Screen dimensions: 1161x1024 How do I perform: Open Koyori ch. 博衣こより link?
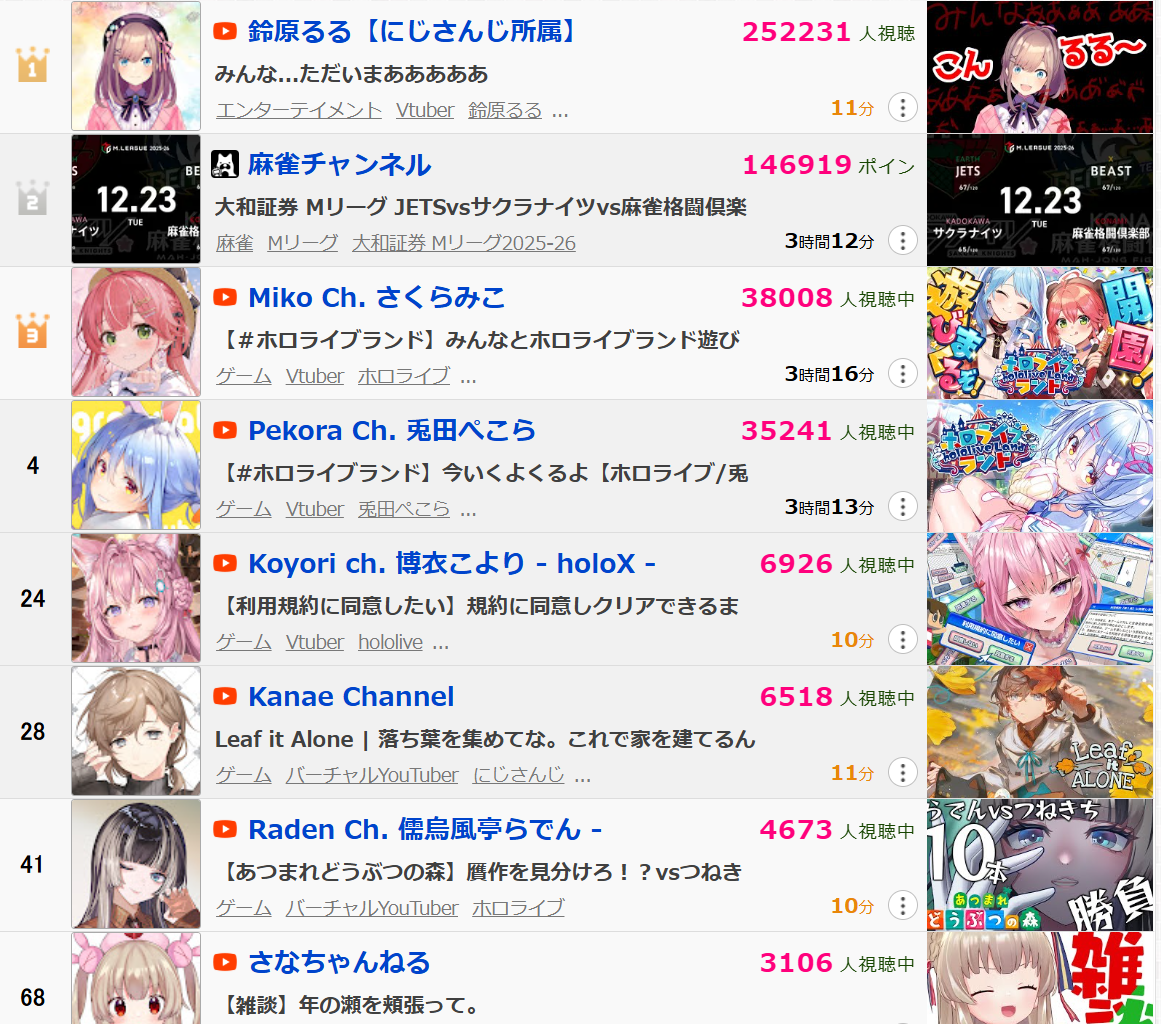(451, 564)
